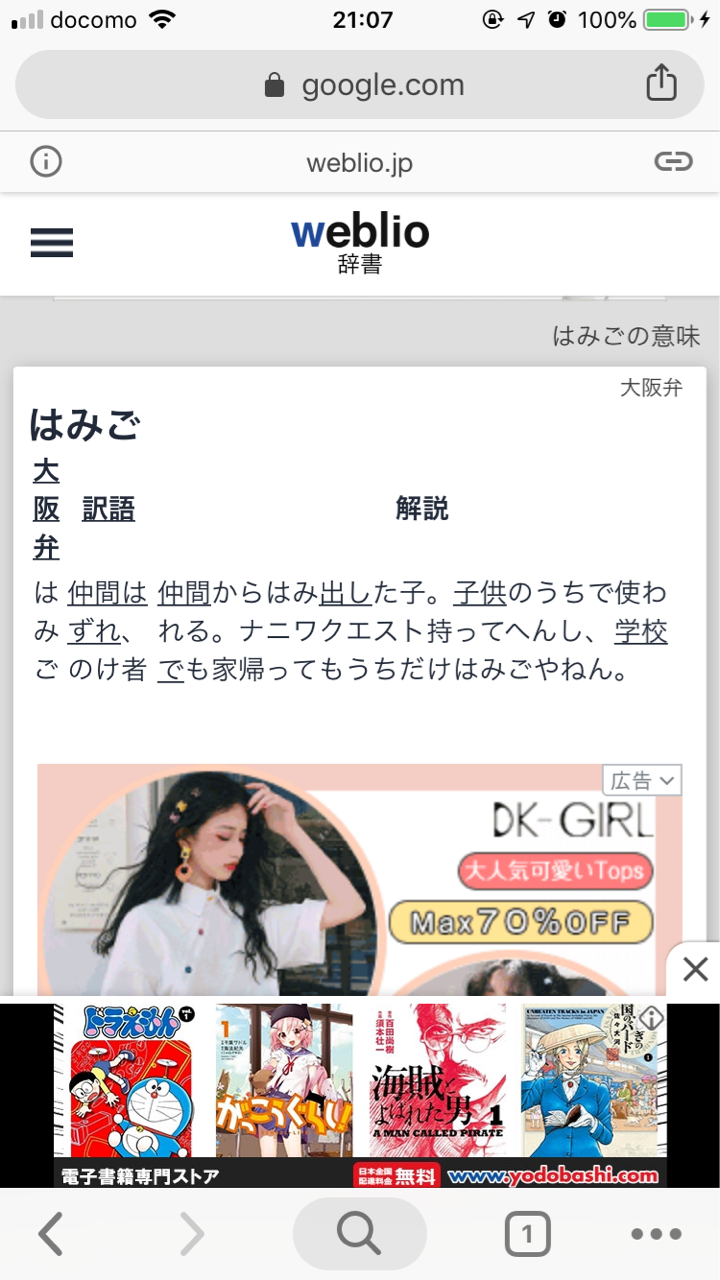This screenshot has width=720, height=1280.
Task: Dismiss the bottom banner ad
Action: tap(695, 968)
